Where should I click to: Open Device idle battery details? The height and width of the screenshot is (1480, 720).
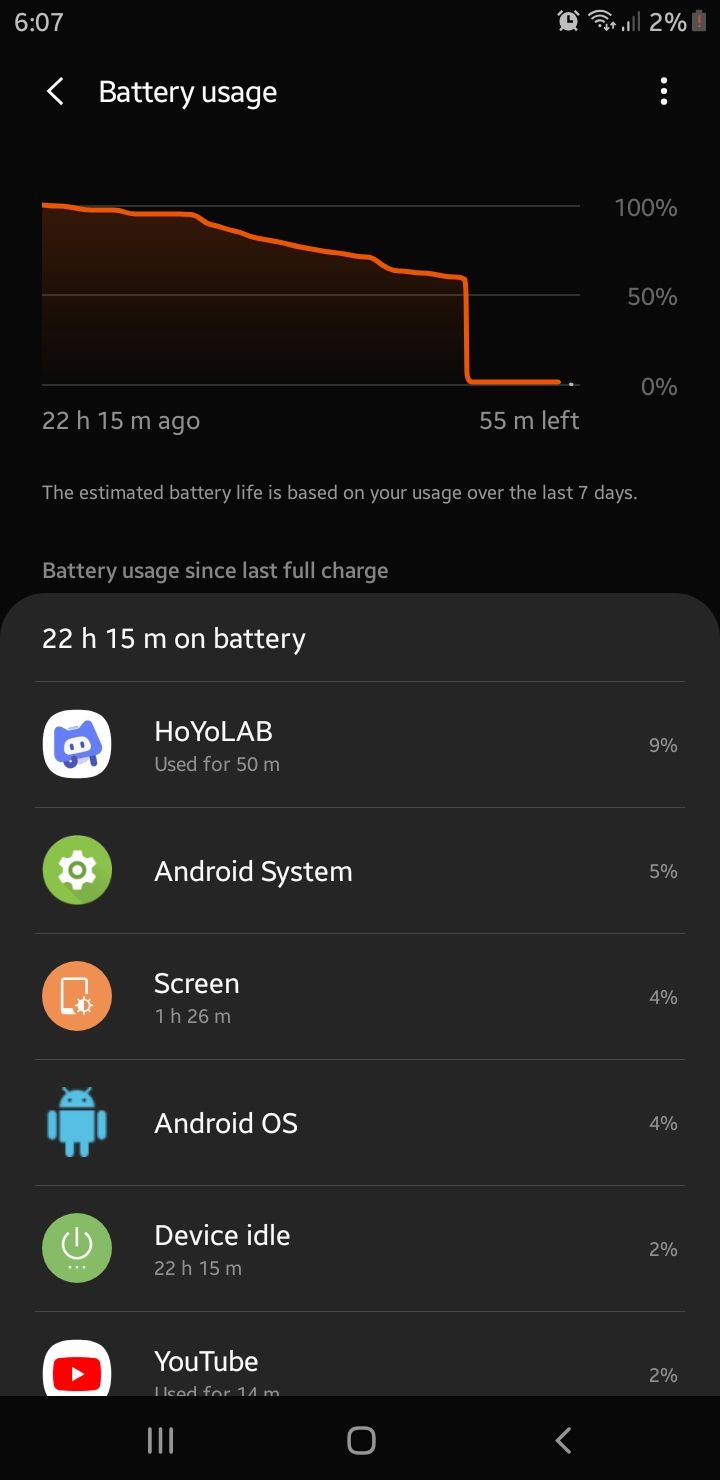(x=360, y=1249)
